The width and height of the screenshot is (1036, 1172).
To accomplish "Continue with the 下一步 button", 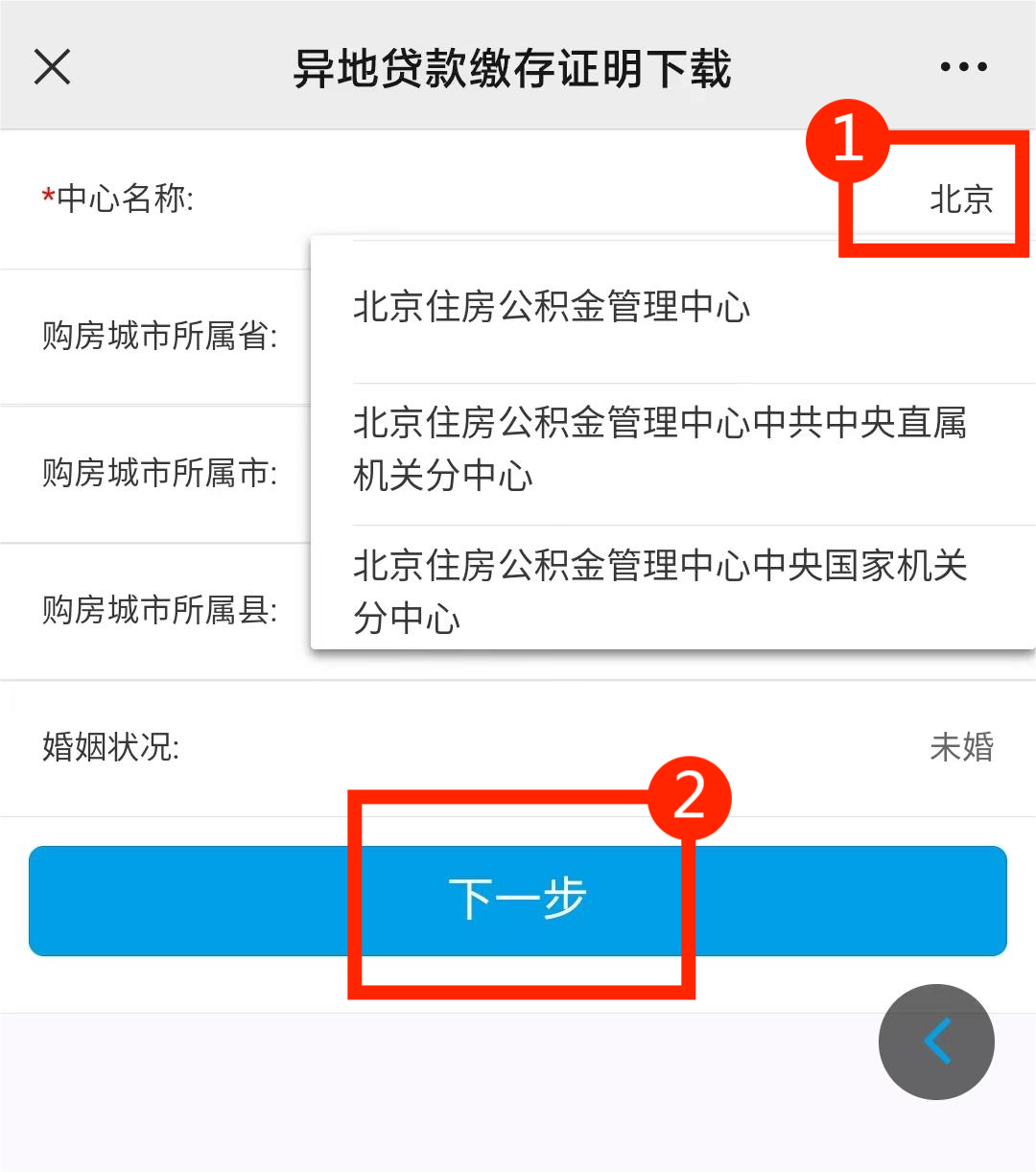I will [x=518, y=900].
